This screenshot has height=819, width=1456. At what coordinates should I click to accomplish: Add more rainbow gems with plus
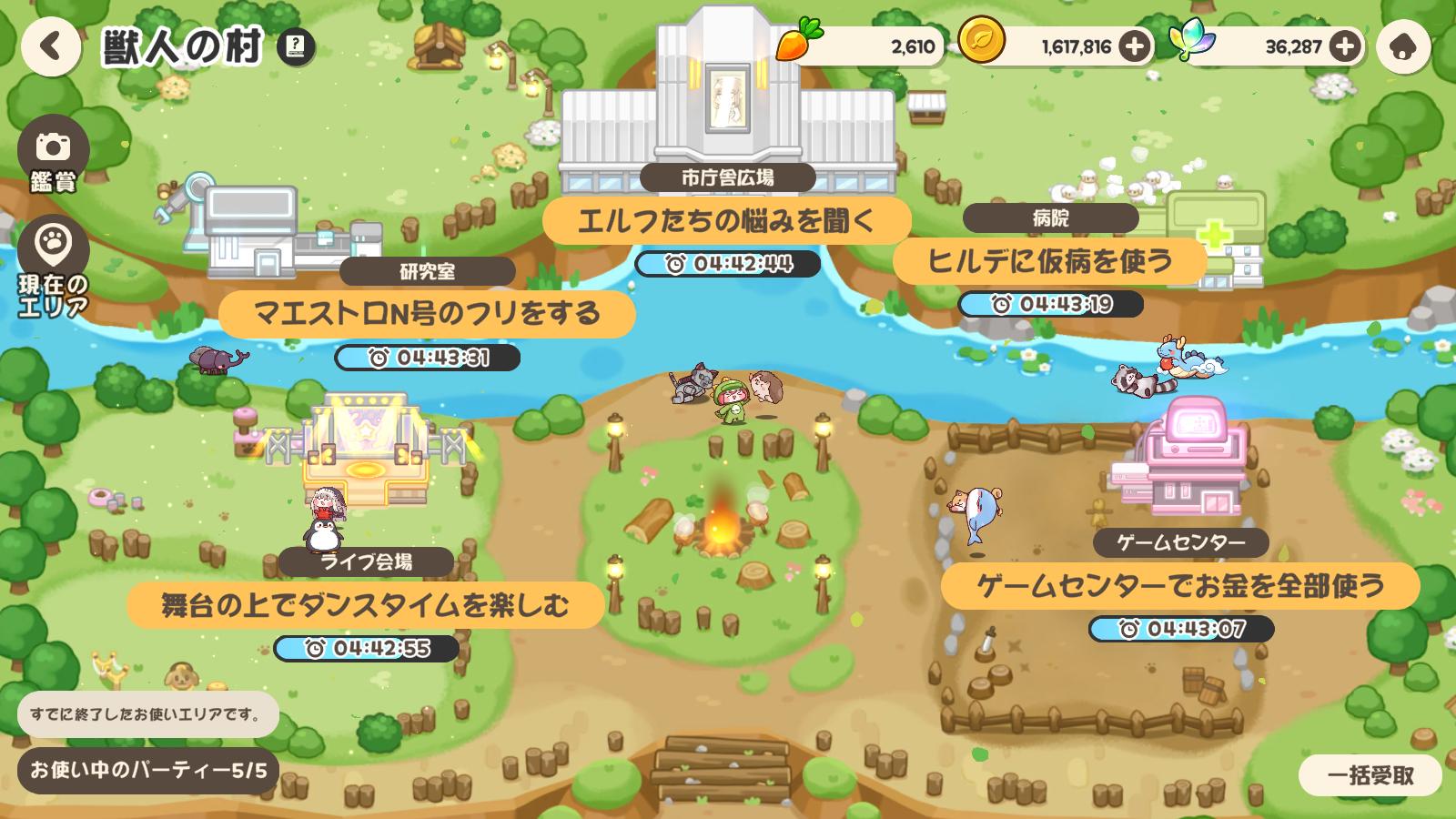[x=1345, y=46]
